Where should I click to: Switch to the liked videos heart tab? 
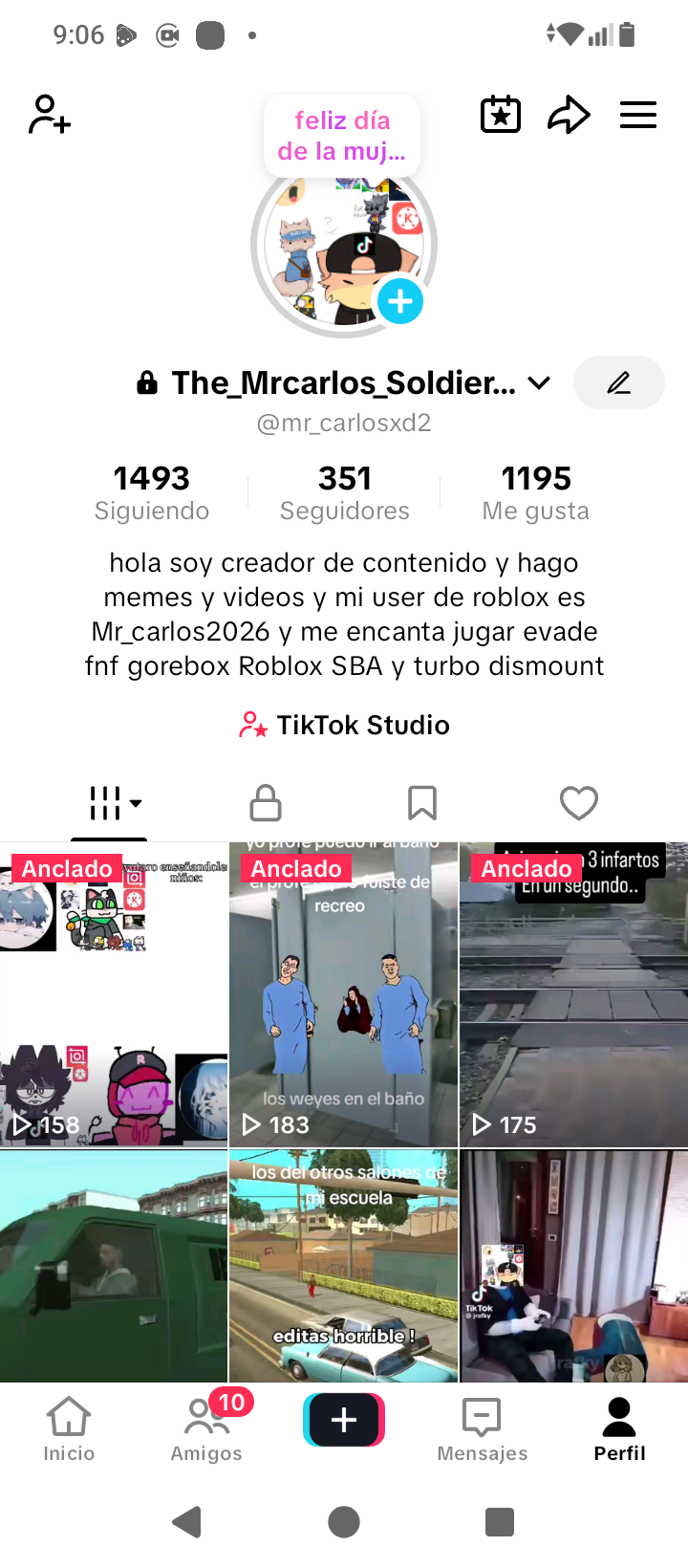tap(578, 803)
